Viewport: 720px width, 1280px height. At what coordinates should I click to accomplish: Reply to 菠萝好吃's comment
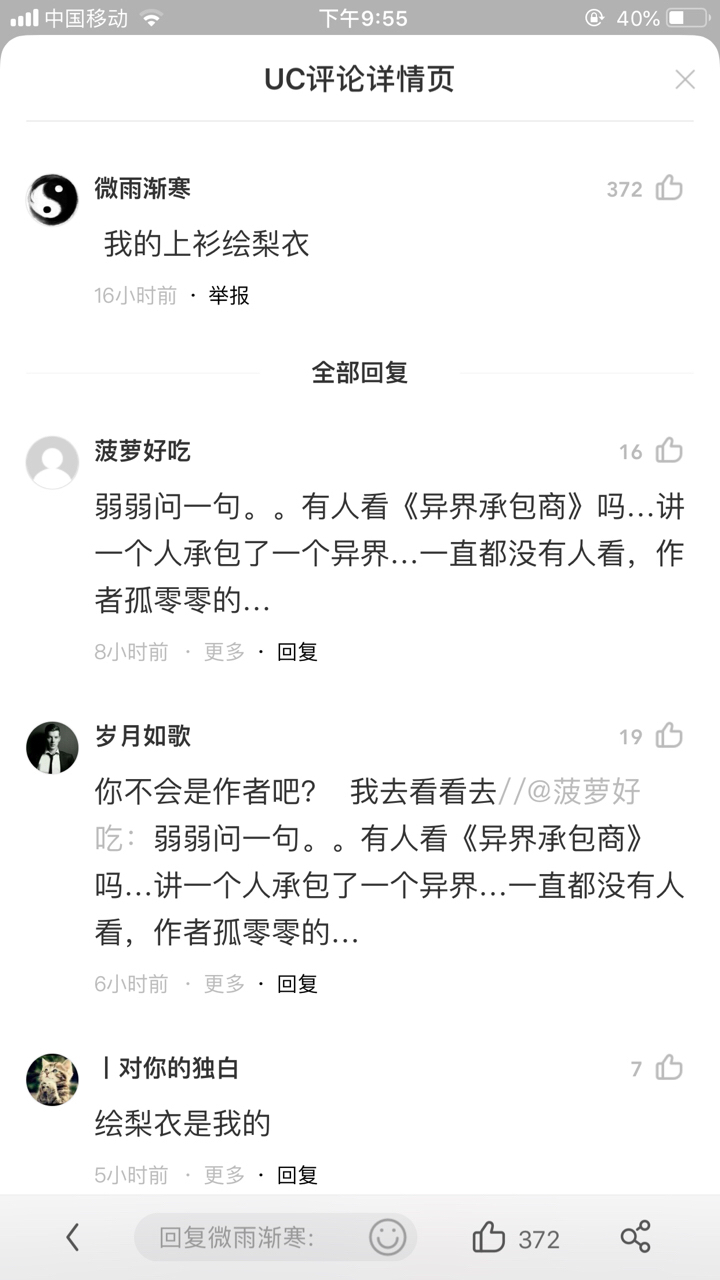[x=297, y=652]
